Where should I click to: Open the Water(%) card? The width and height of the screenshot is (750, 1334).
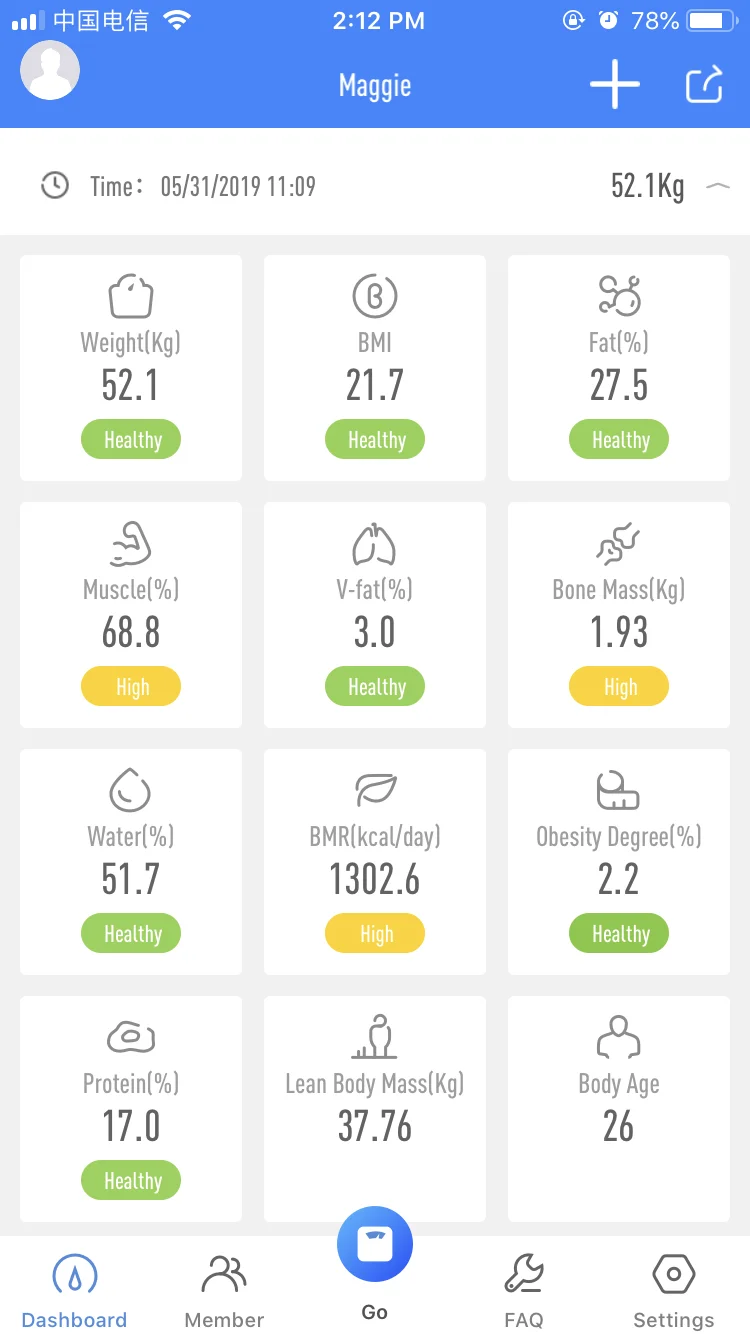(131, 862)
